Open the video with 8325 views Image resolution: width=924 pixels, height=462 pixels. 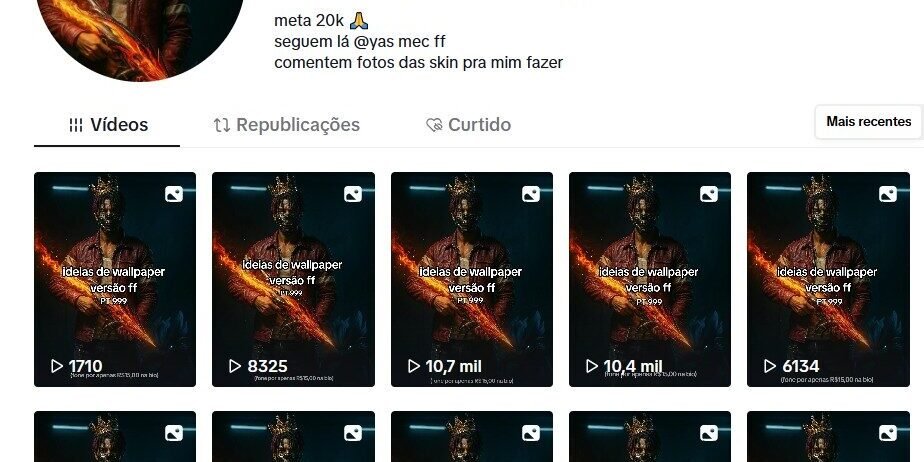(x=293, y=279)
